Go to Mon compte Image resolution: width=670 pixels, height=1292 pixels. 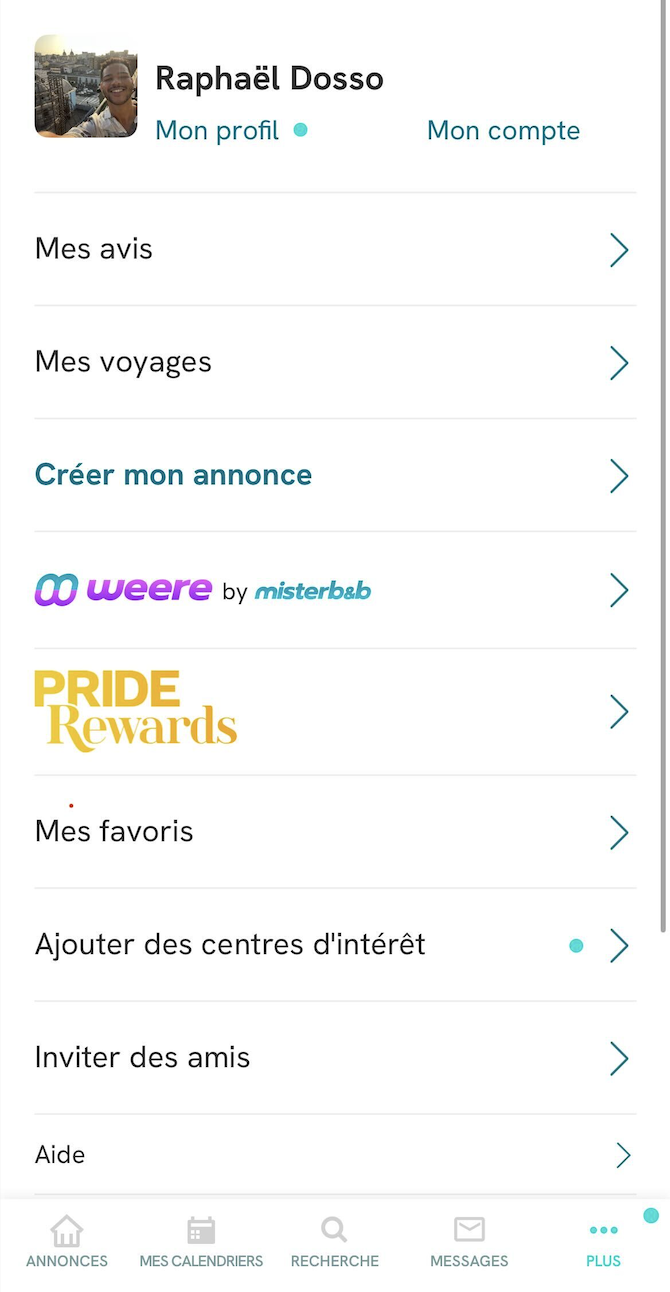tap(503, 131)
